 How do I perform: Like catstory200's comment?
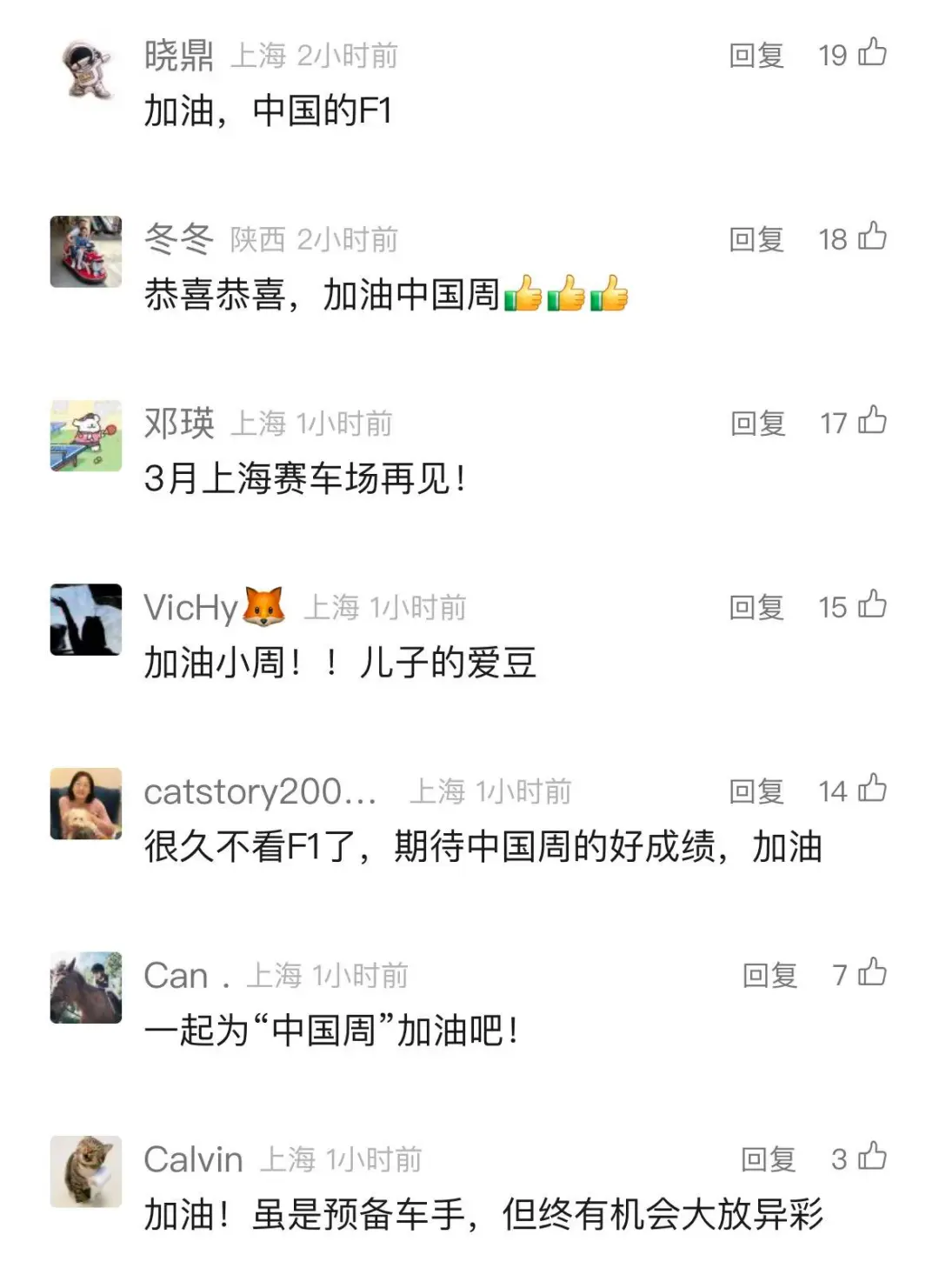tap(872, 789)
